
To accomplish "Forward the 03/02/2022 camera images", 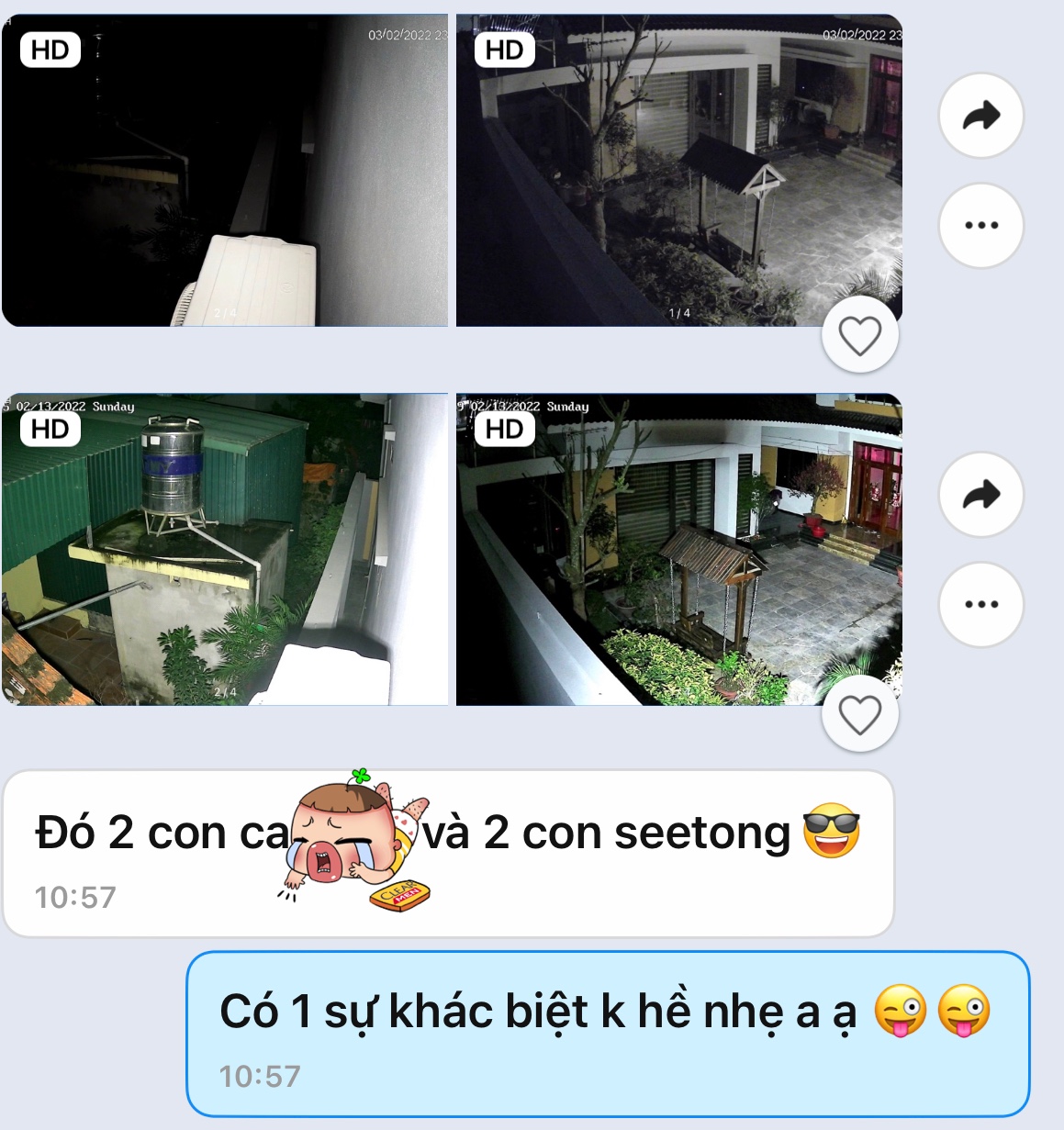I will 980,116.
